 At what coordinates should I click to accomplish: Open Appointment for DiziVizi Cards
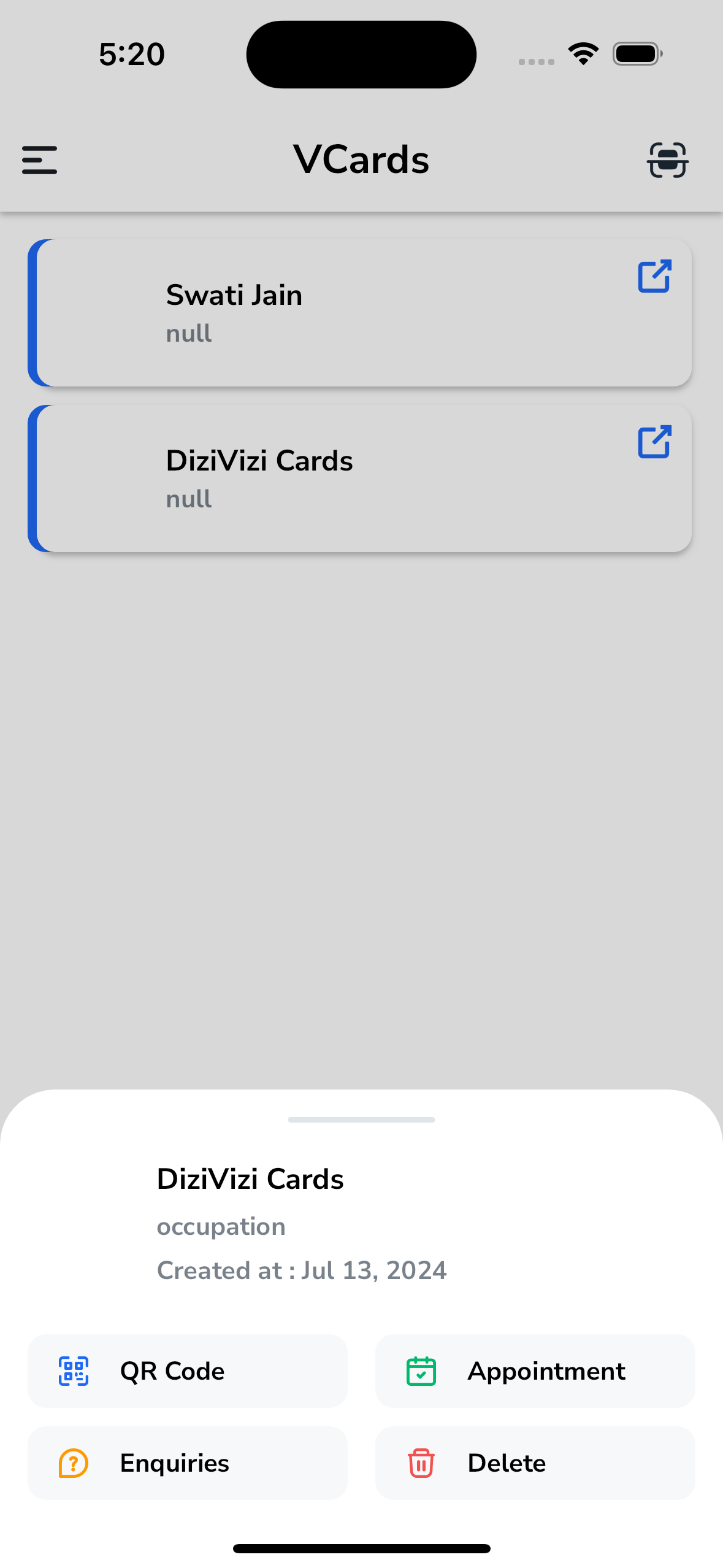(535, 1370)
